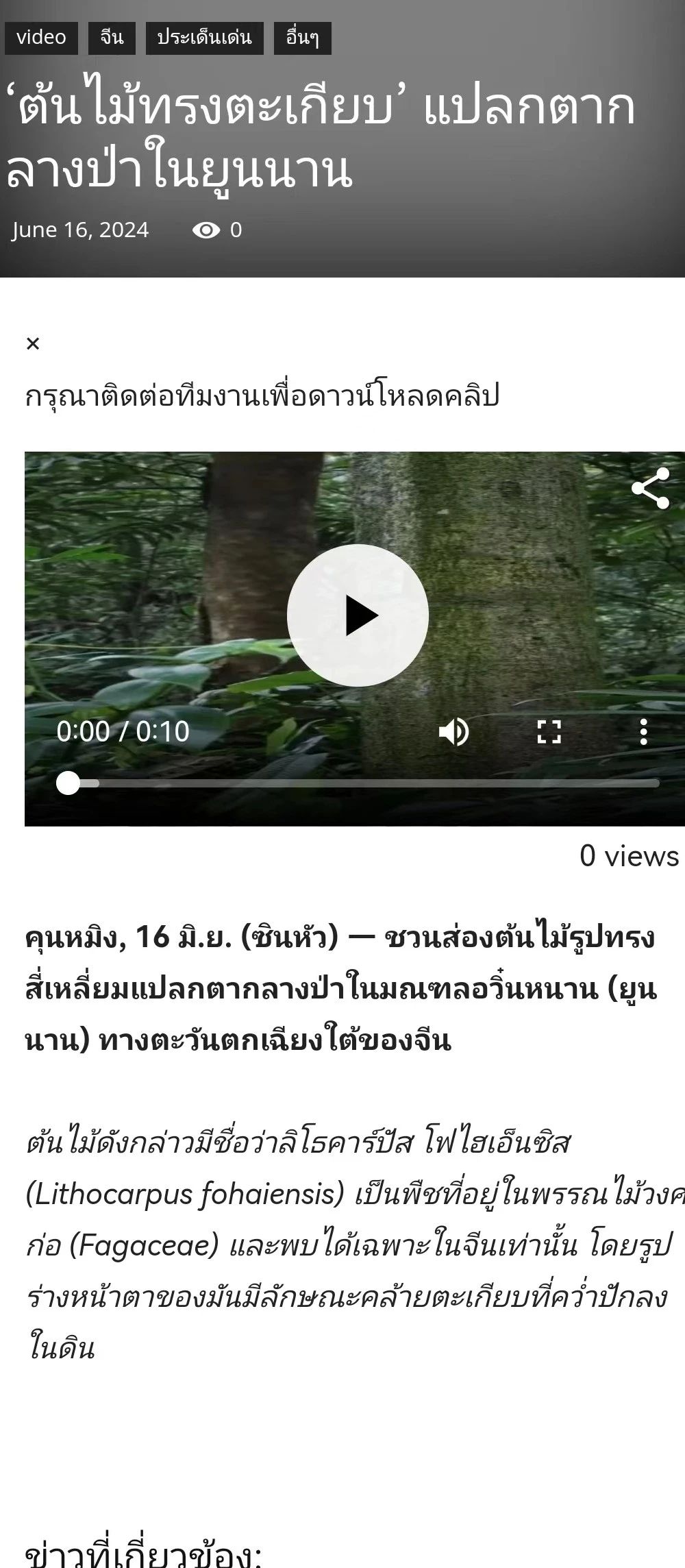685x1568 pixels.
Task: Open video overflow options menu
Action: [643, 732]
